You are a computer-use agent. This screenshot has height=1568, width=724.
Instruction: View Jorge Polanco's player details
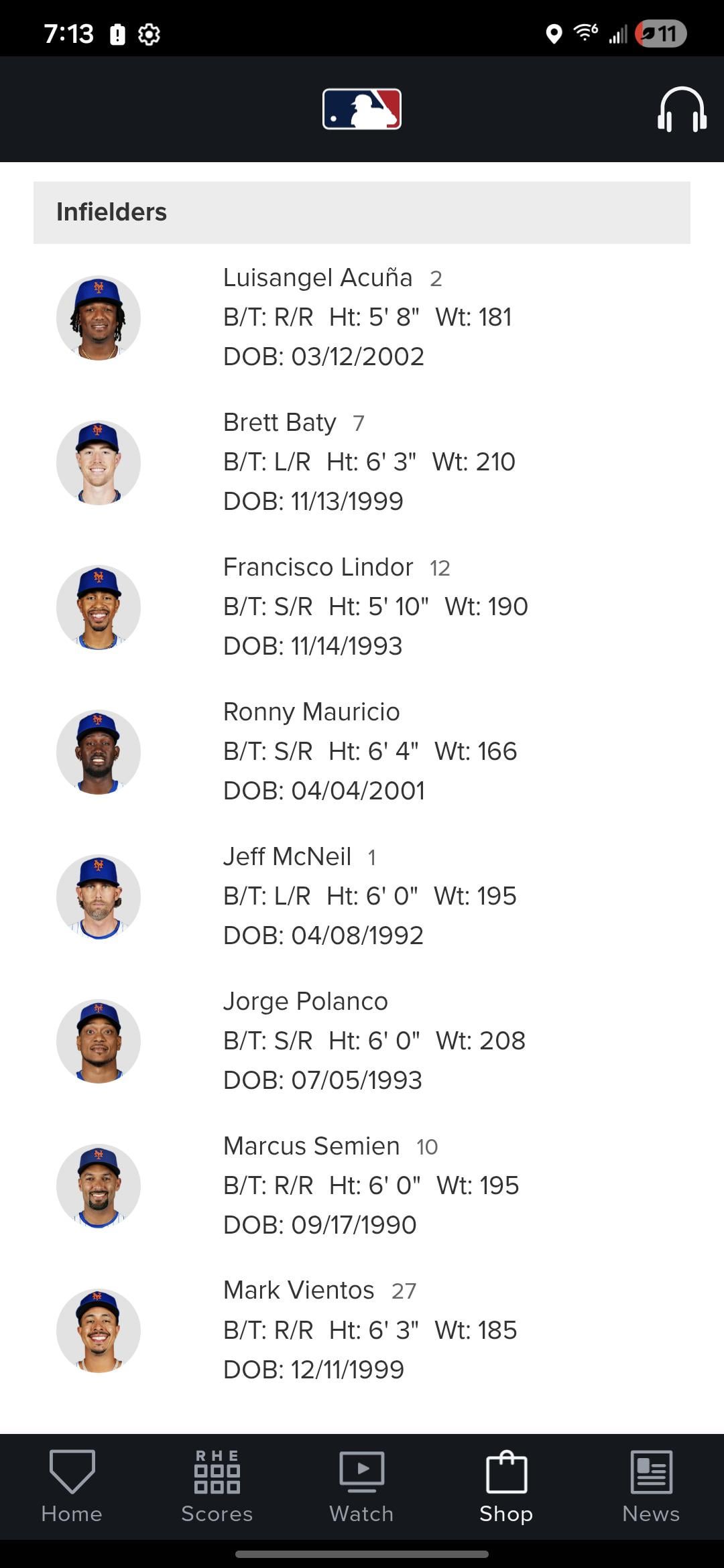[x=306, y=1002]
